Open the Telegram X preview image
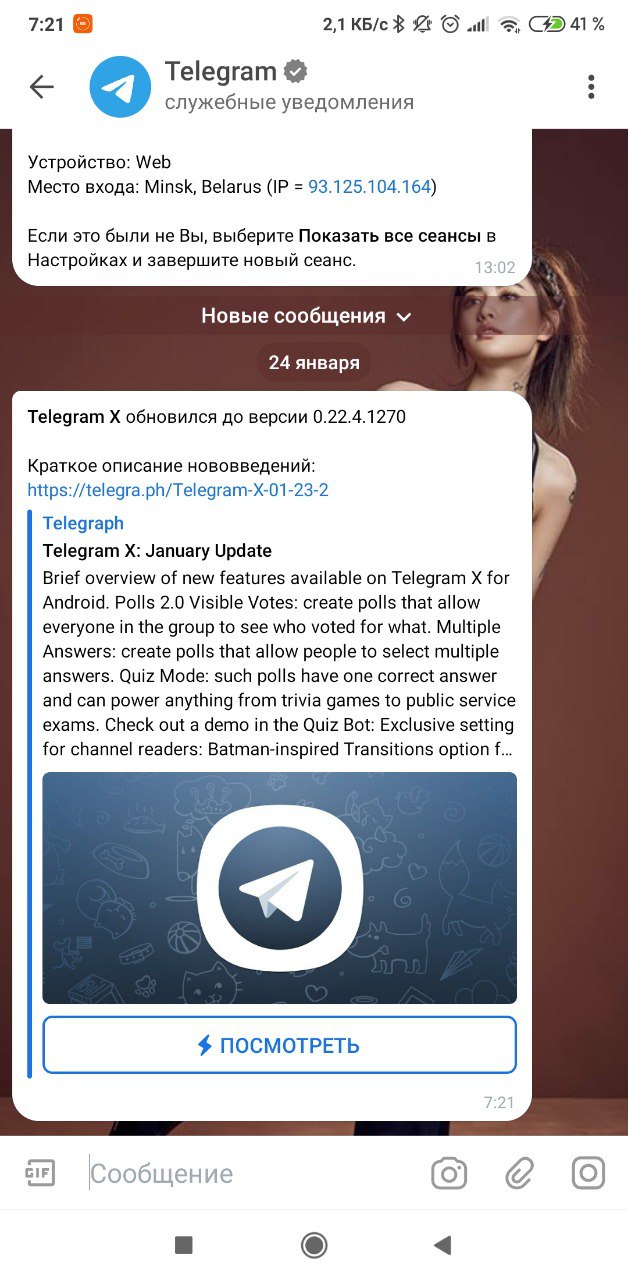The image size is (628, 1280). coord(279,888)
